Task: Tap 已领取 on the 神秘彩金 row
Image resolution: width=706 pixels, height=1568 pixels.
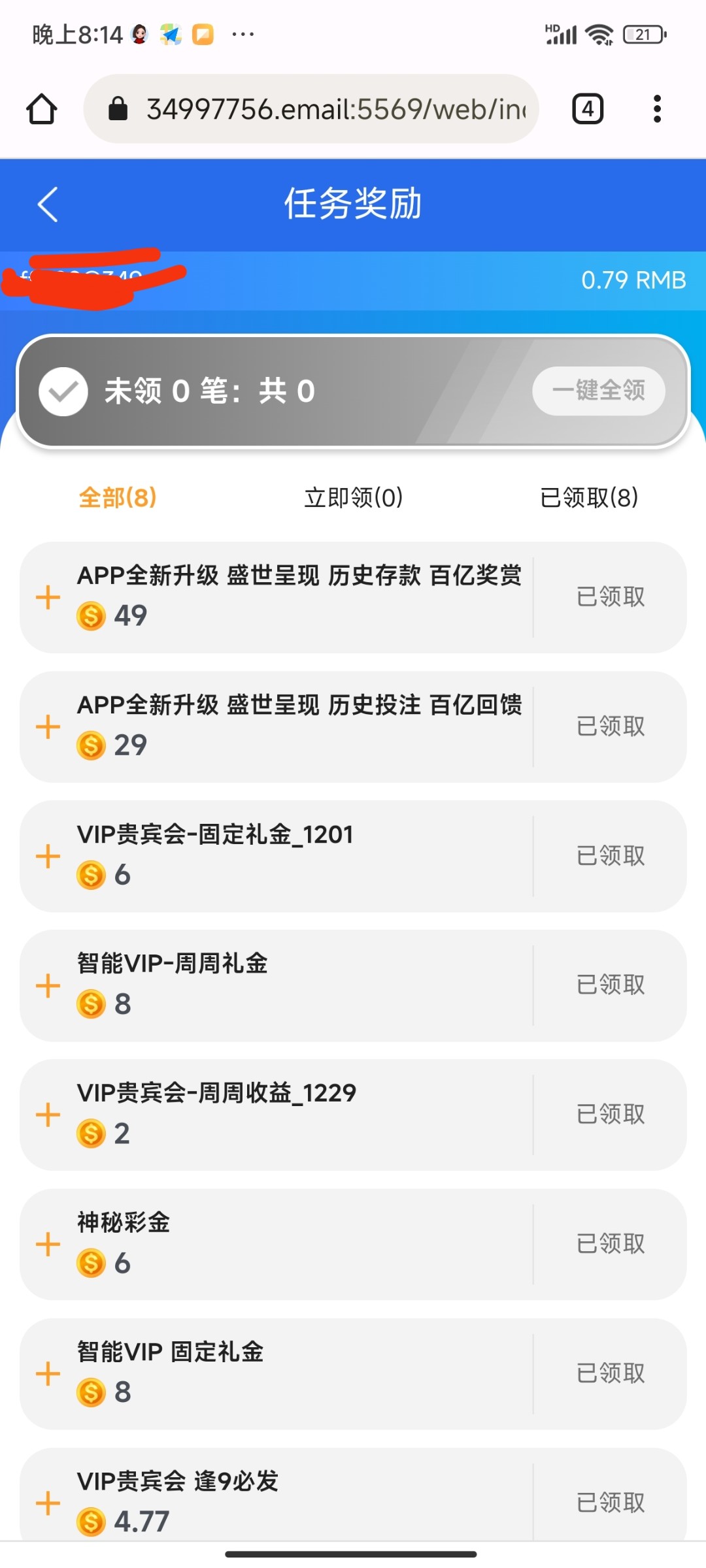Action: pyautogui.click(x=611, y=1244)
